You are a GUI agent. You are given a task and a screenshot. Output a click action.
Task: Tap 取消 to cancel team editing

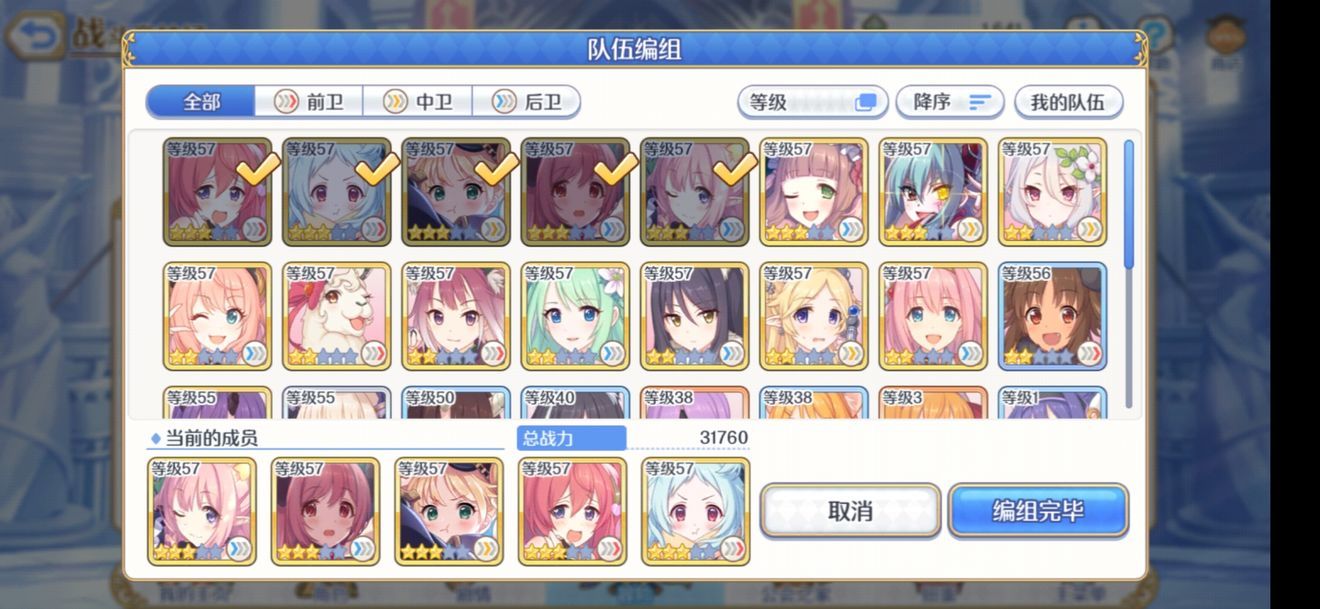[x=850, y=511]
